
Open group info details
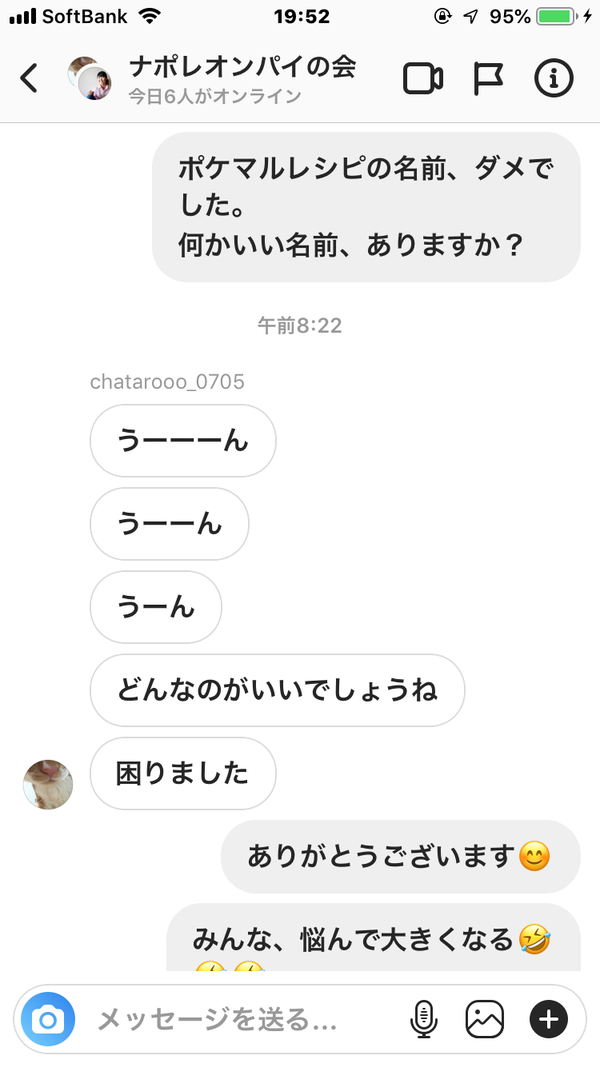coord(552,78)
